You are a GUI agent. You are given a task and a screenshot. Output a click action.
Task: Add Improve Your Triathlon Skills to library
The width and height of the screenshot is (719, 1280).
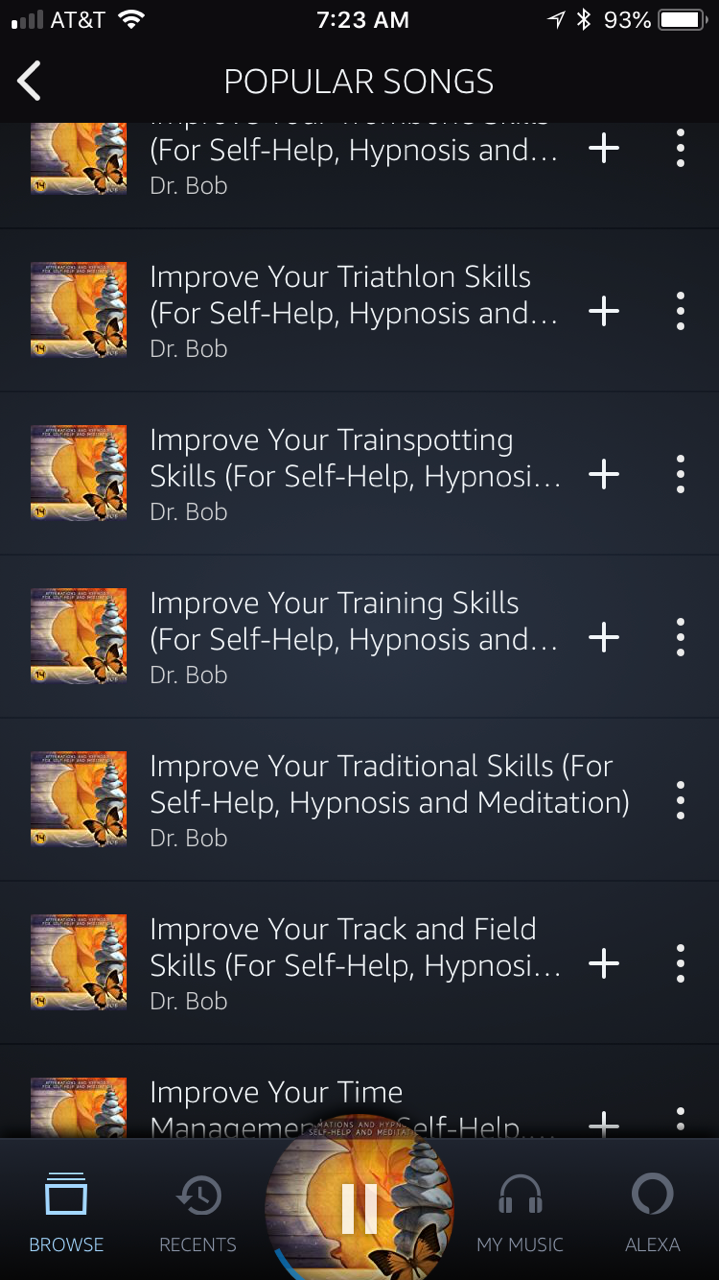coord(603,311)
